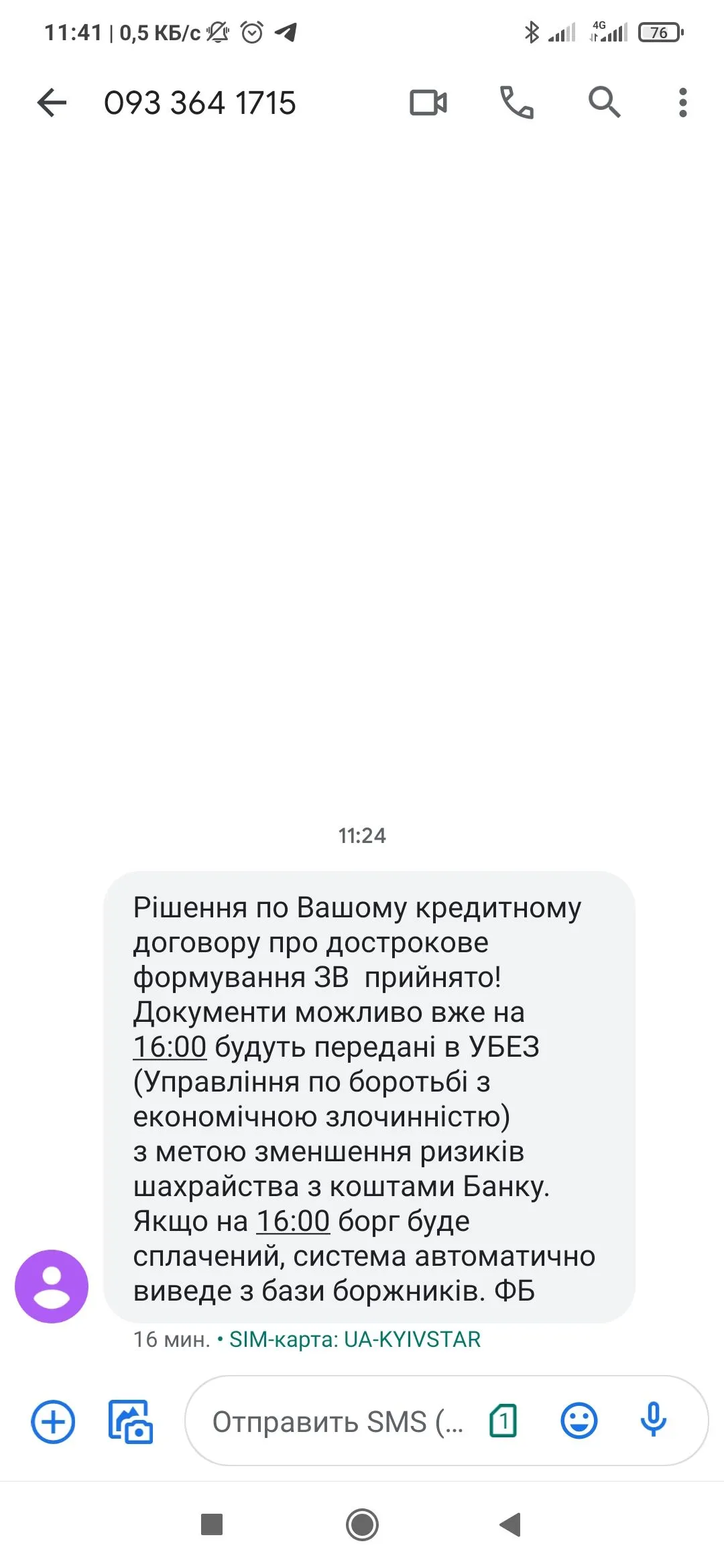Attach a photo from gallery or camera

131,1421
